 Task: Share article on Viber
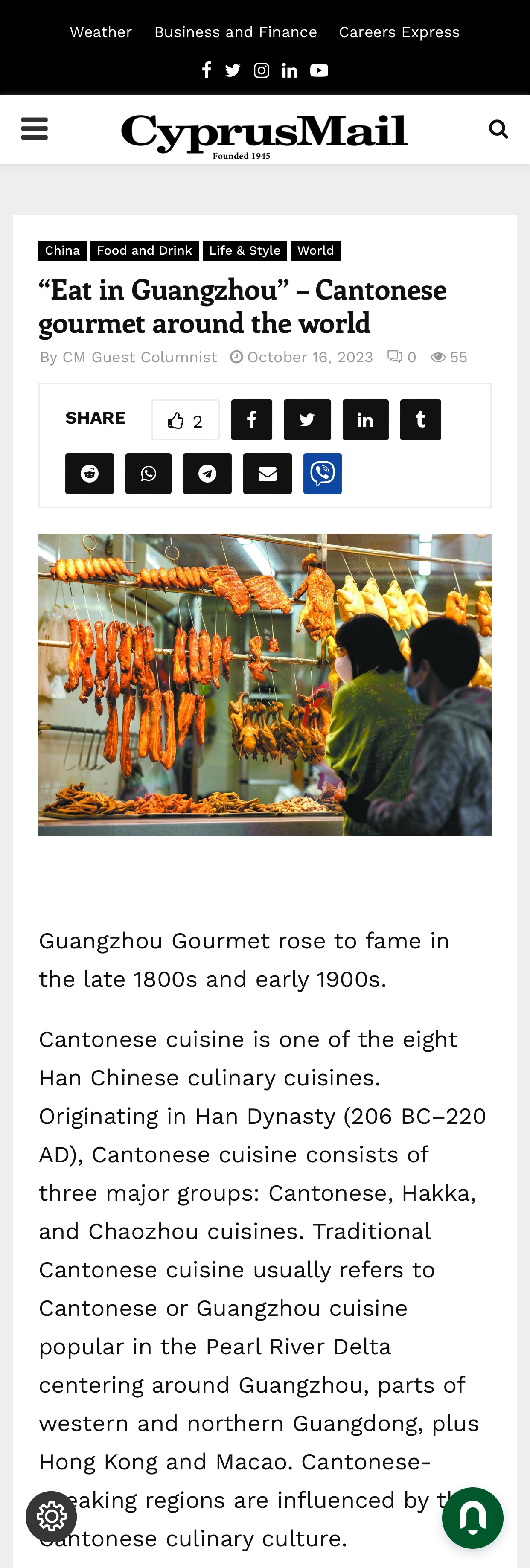[323, 474]
